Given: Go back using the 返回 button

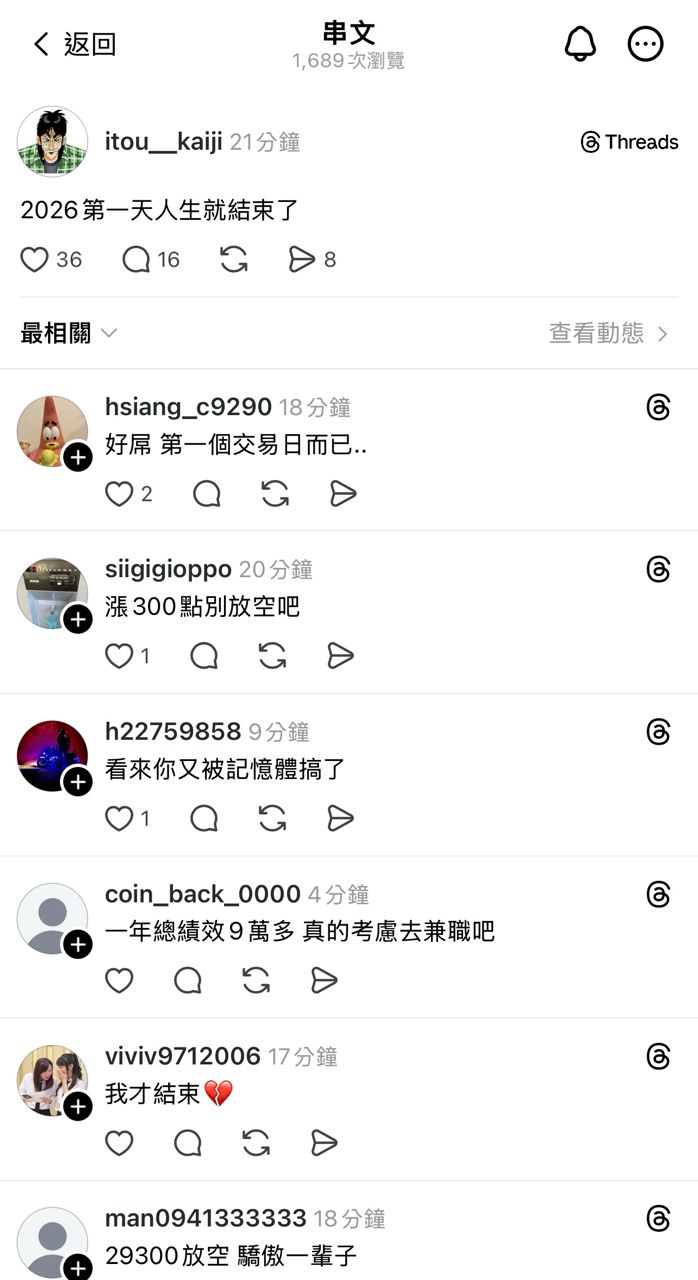Looking at the screenshot, I should [x=75, y=44].
